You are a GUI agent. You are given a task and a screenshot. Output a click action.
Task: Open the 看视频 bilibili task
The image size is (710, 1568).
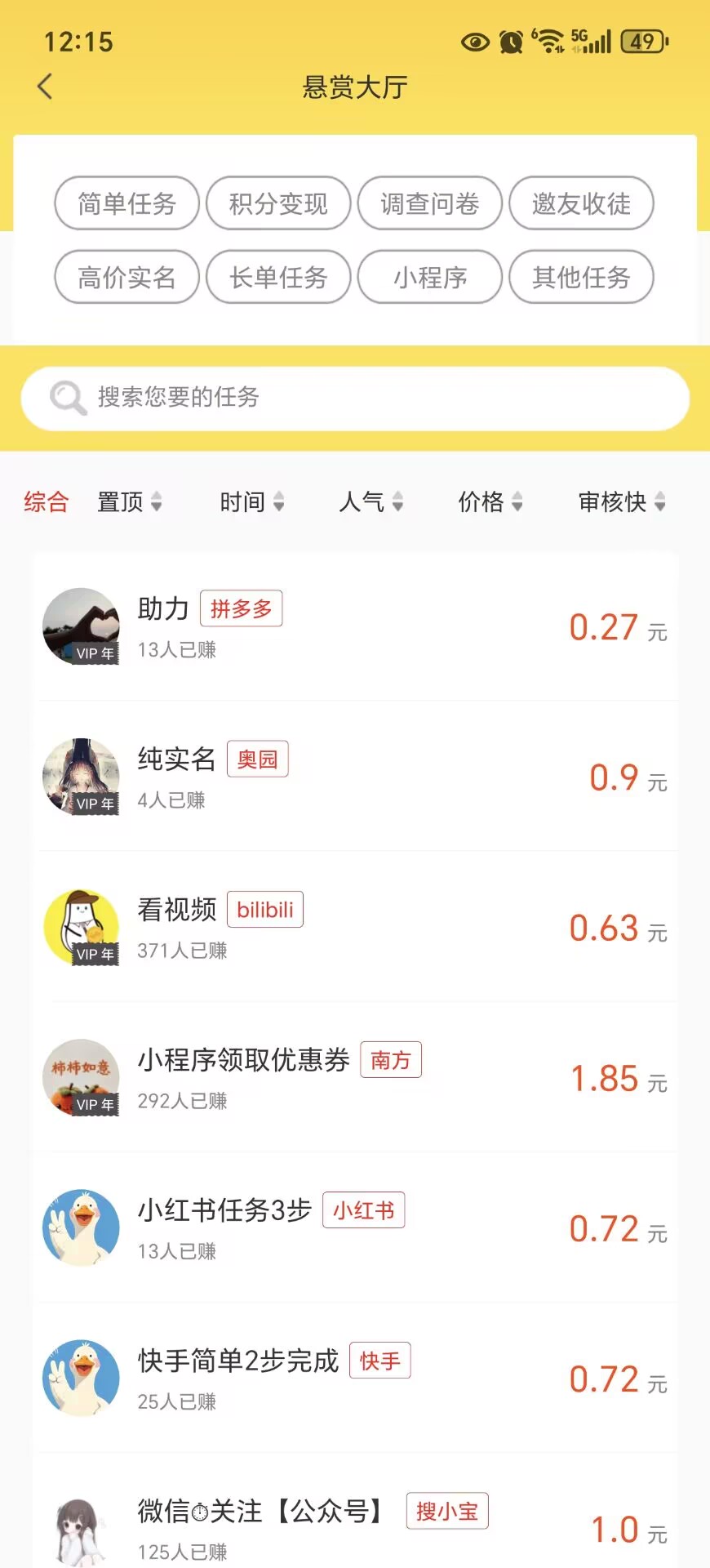355,928
